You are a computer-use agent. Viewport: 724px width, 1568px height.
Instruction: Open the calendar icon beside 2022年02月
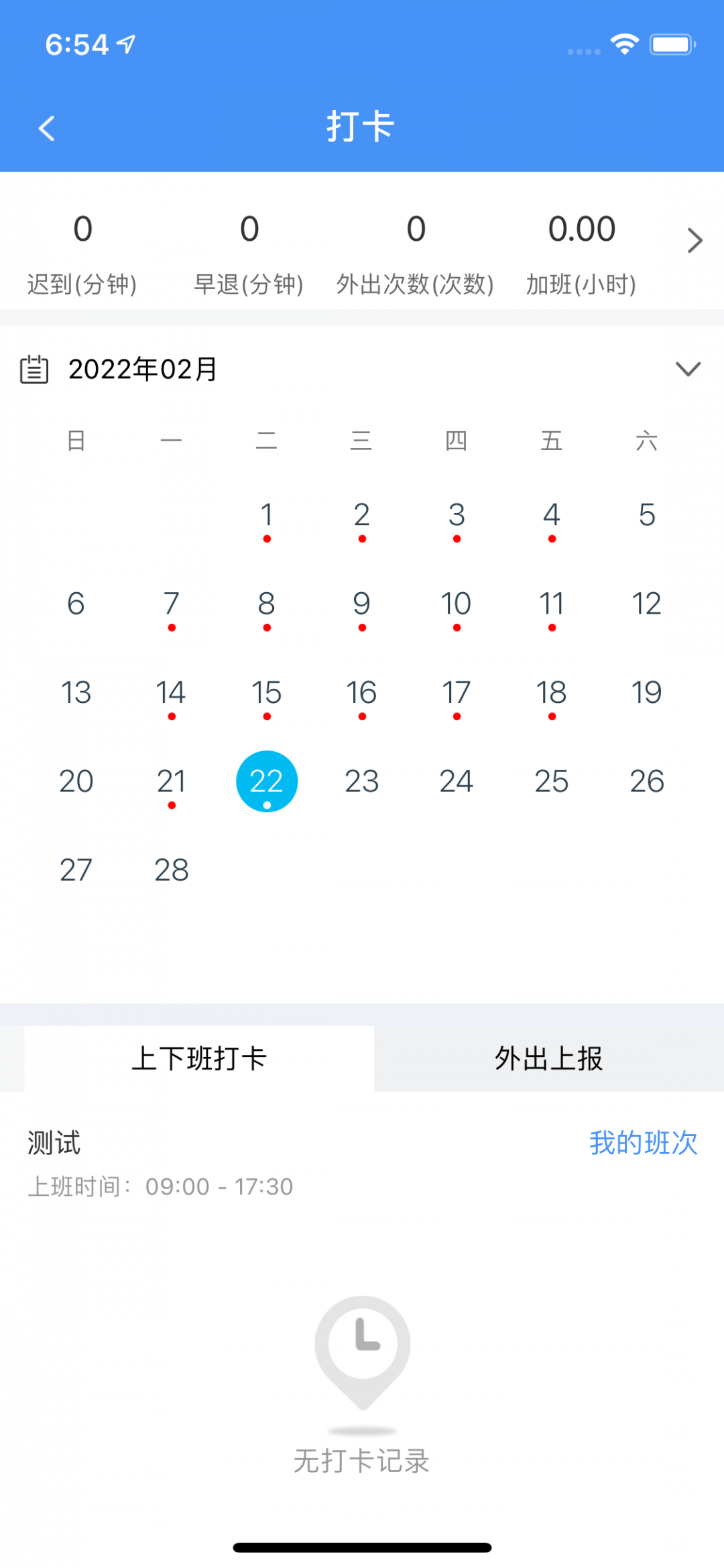click(33, 368)
